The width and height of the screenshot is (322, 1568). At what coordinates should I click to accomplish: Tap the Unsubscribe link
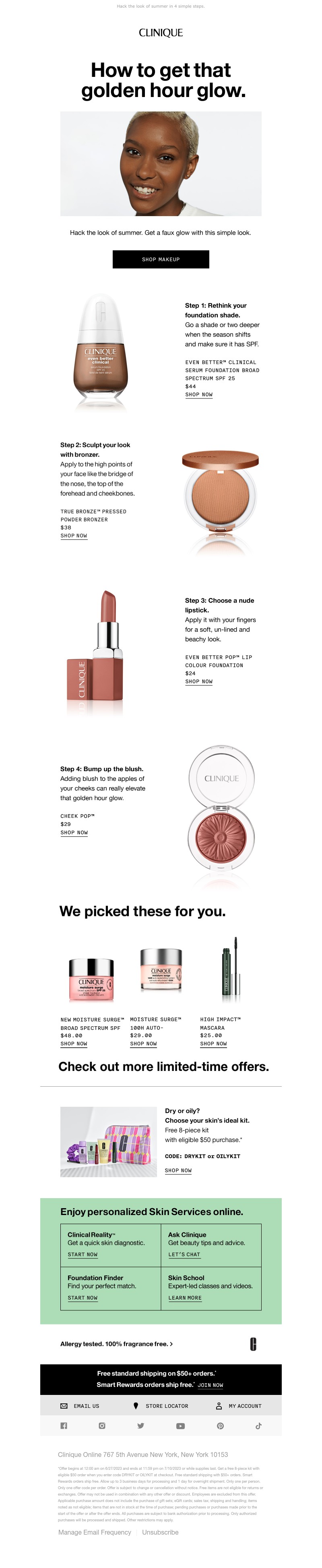160,1532
